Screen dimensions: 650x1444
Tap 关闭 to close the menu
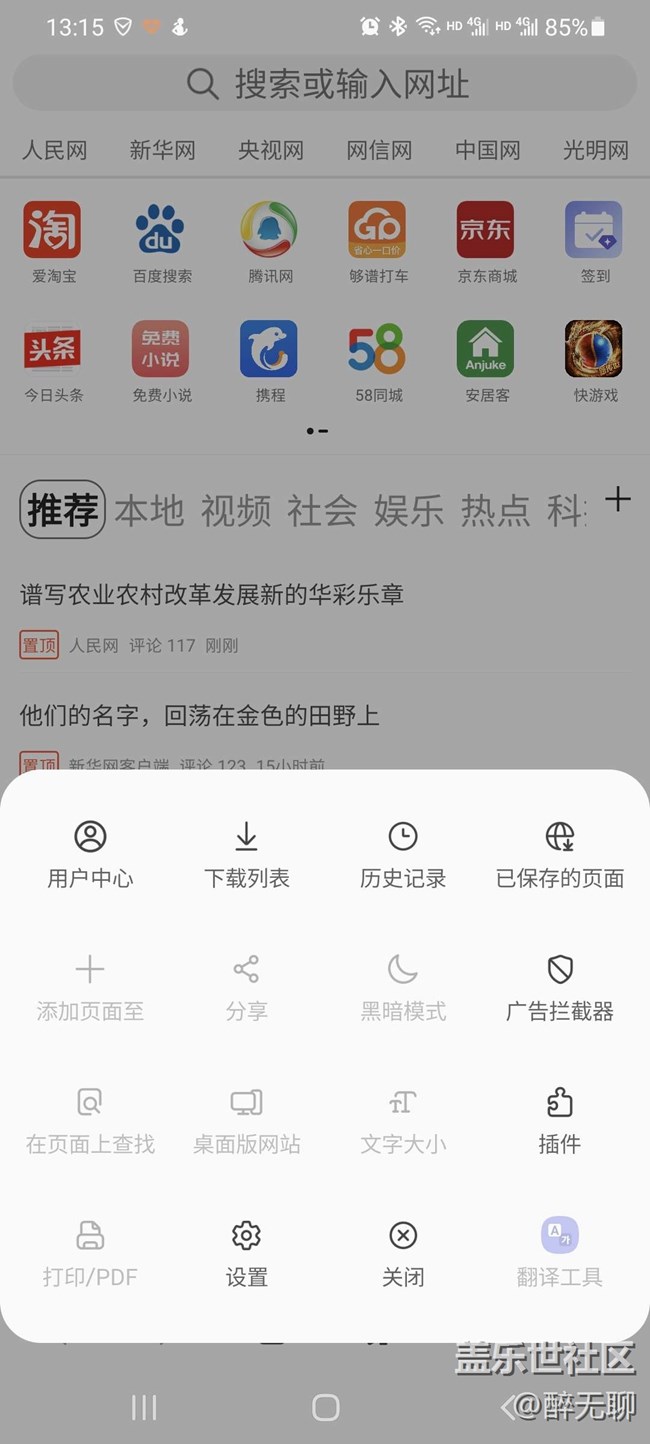coord(403,1253)
